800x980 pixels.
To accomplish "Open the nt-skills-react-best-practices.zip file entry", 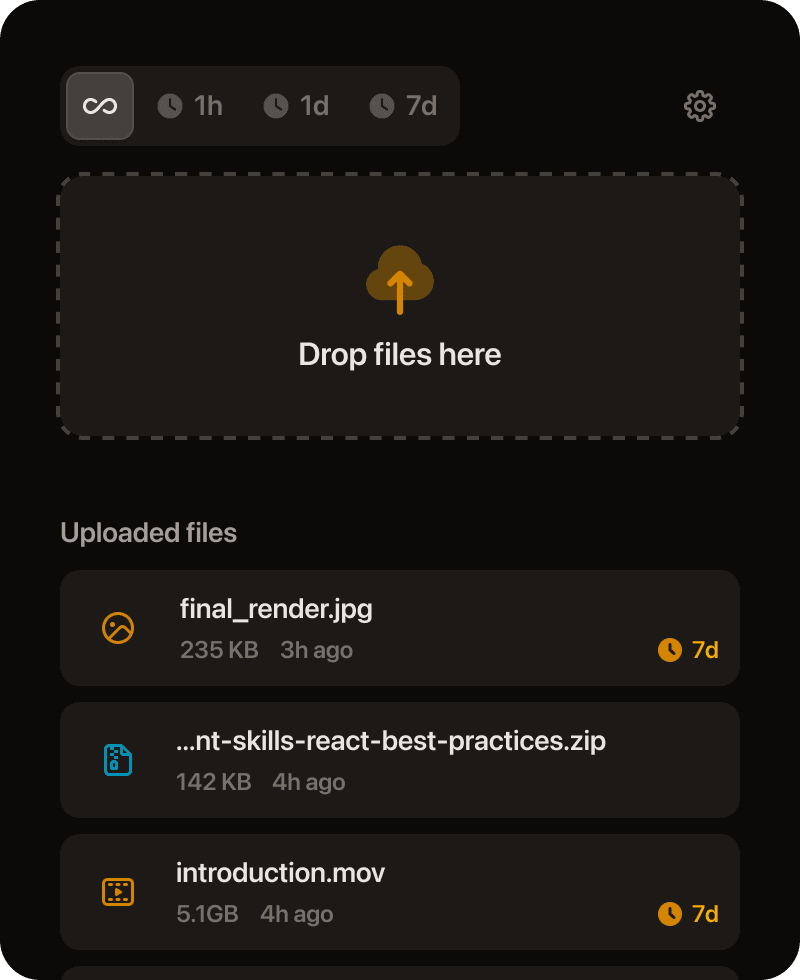I will [400, 760].
